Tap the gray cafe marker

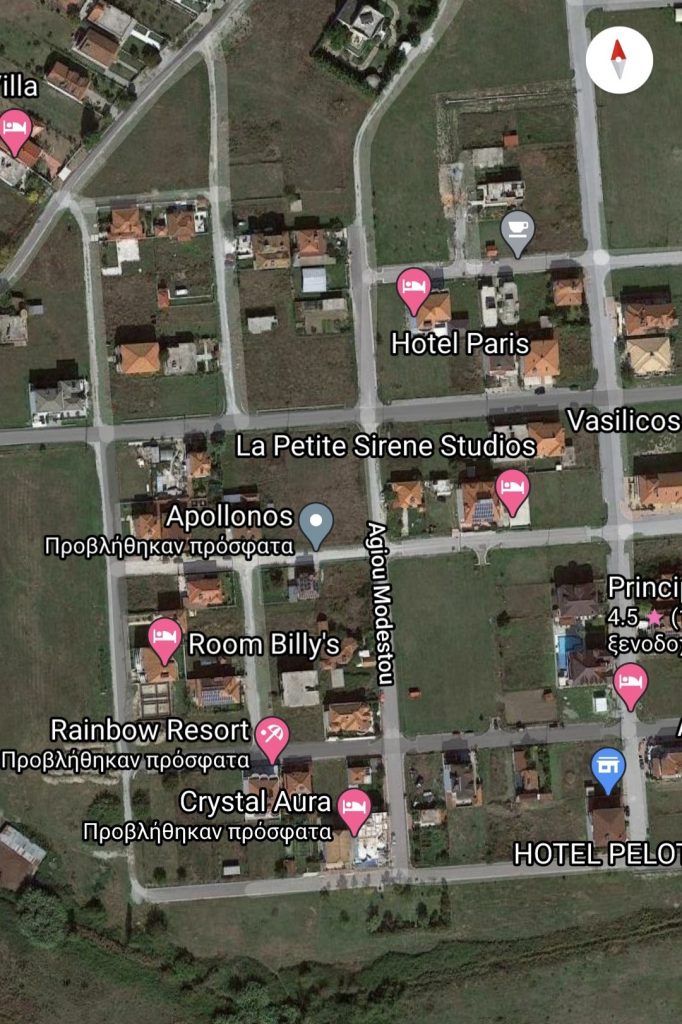[x=516, y=229]
